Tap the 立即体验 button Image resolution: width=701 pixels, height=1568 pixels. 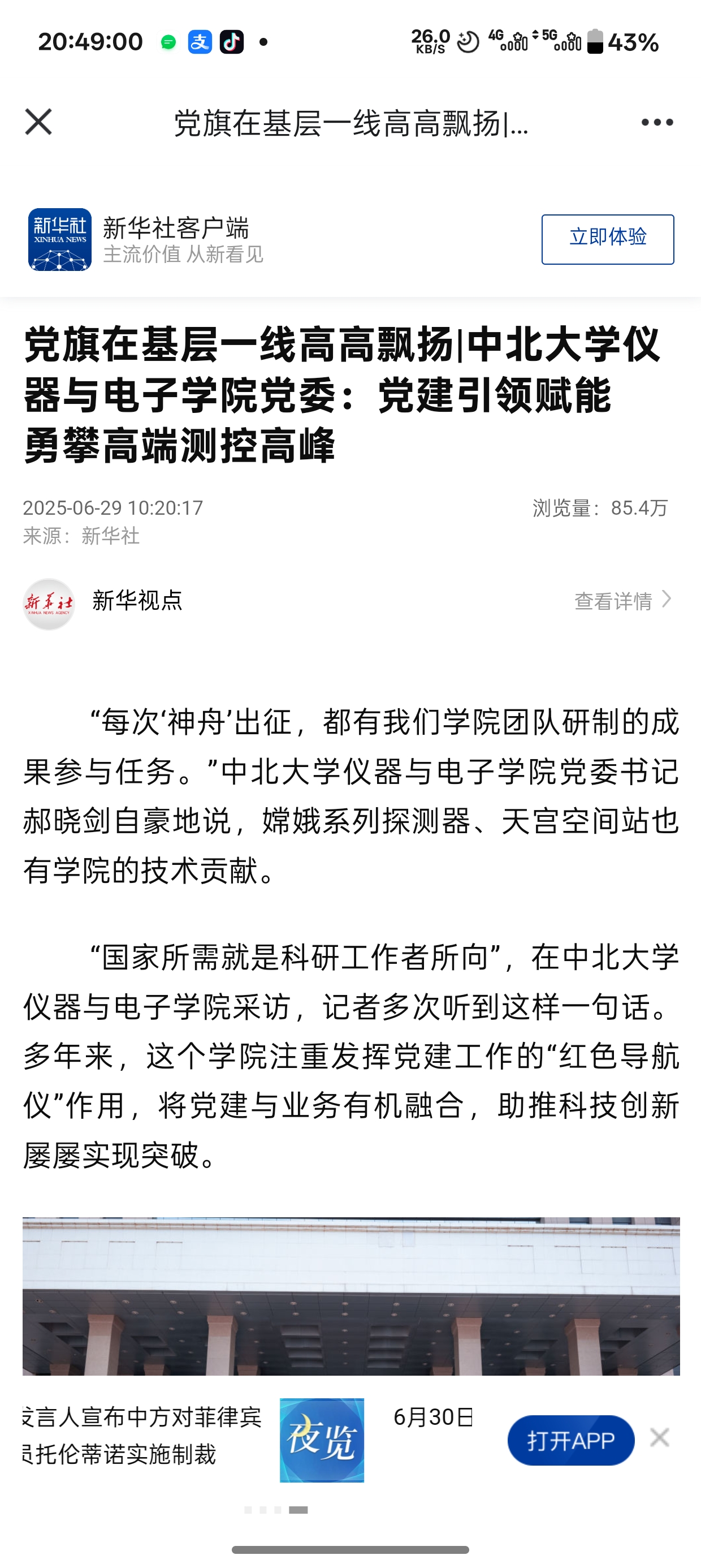point(607,239)
